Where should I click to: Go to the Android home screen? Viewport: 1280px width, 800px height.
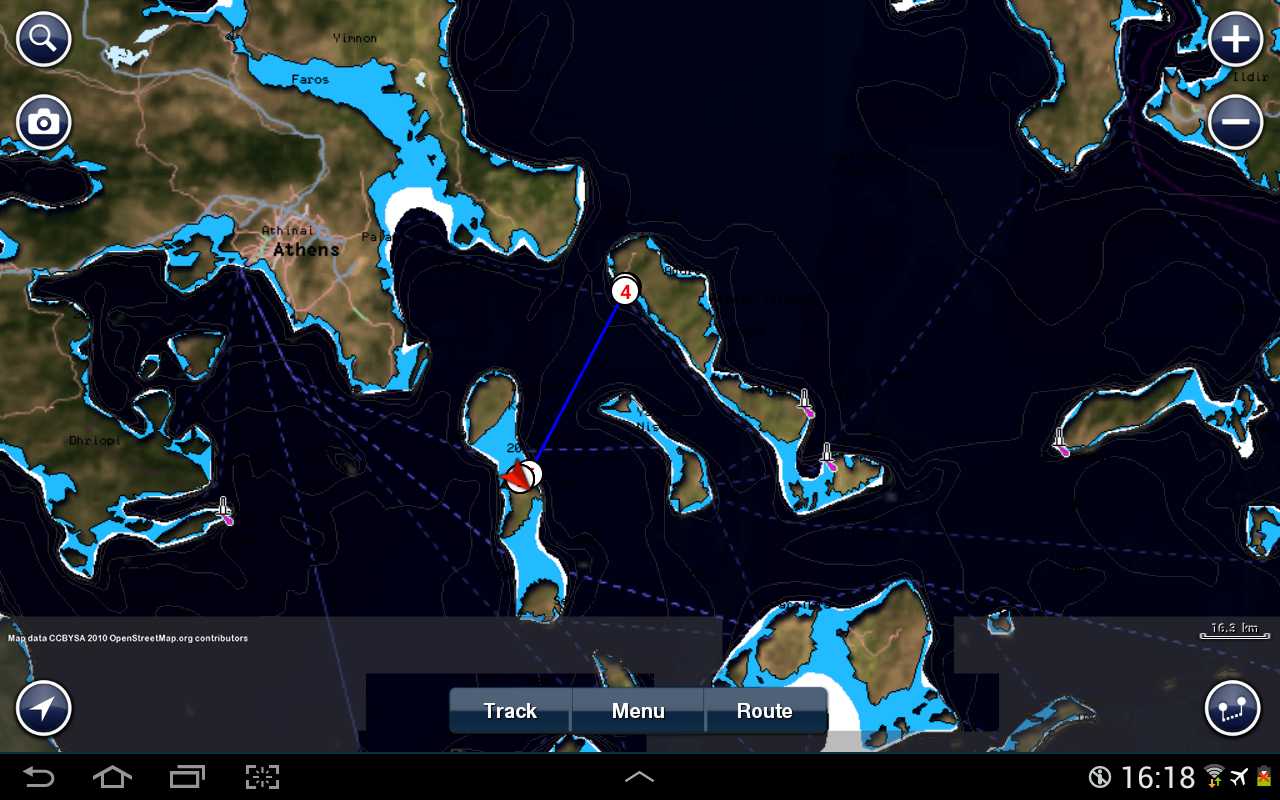point(112,777)
